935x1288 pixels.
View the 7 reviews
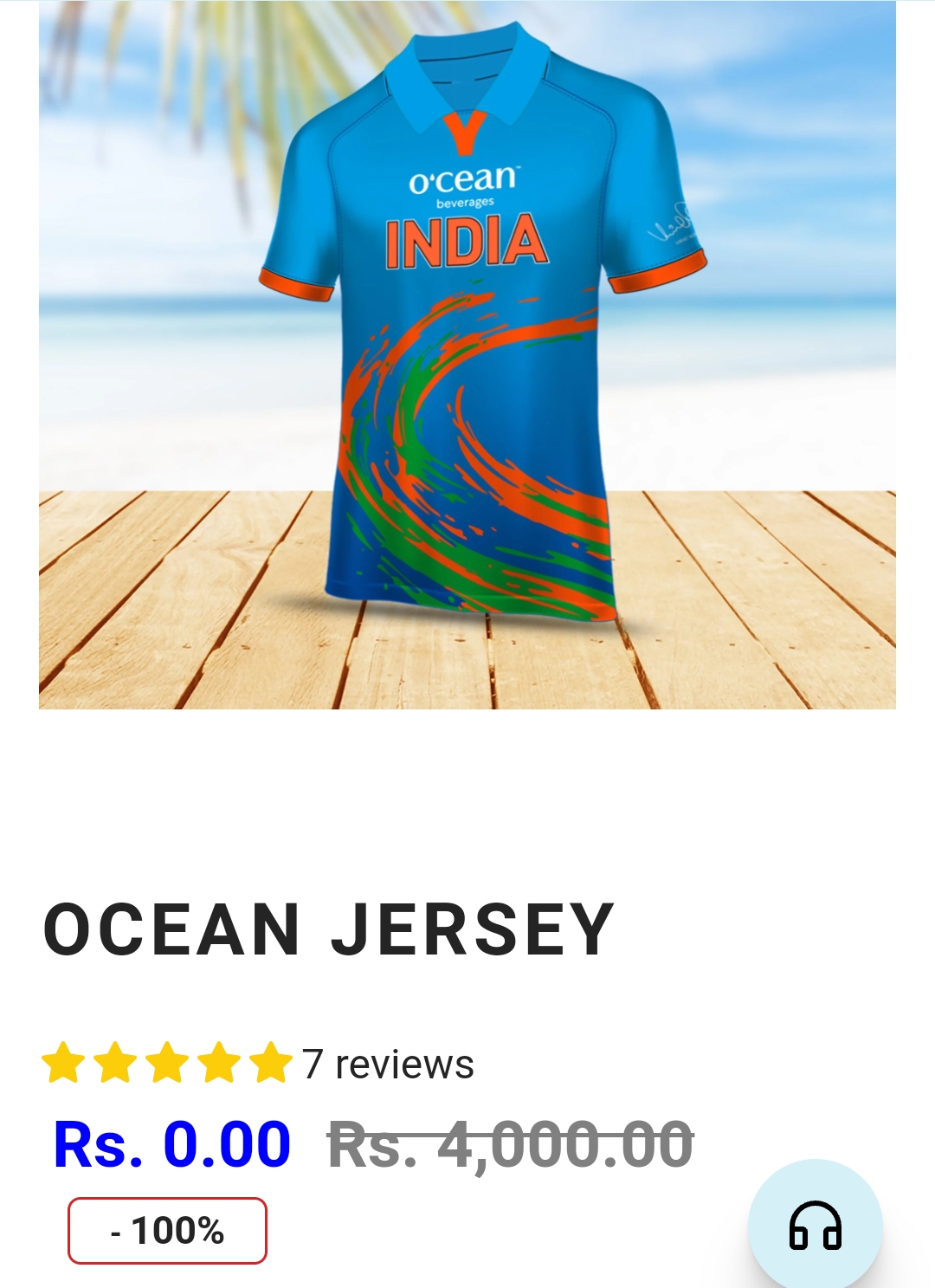point(388,1064)
